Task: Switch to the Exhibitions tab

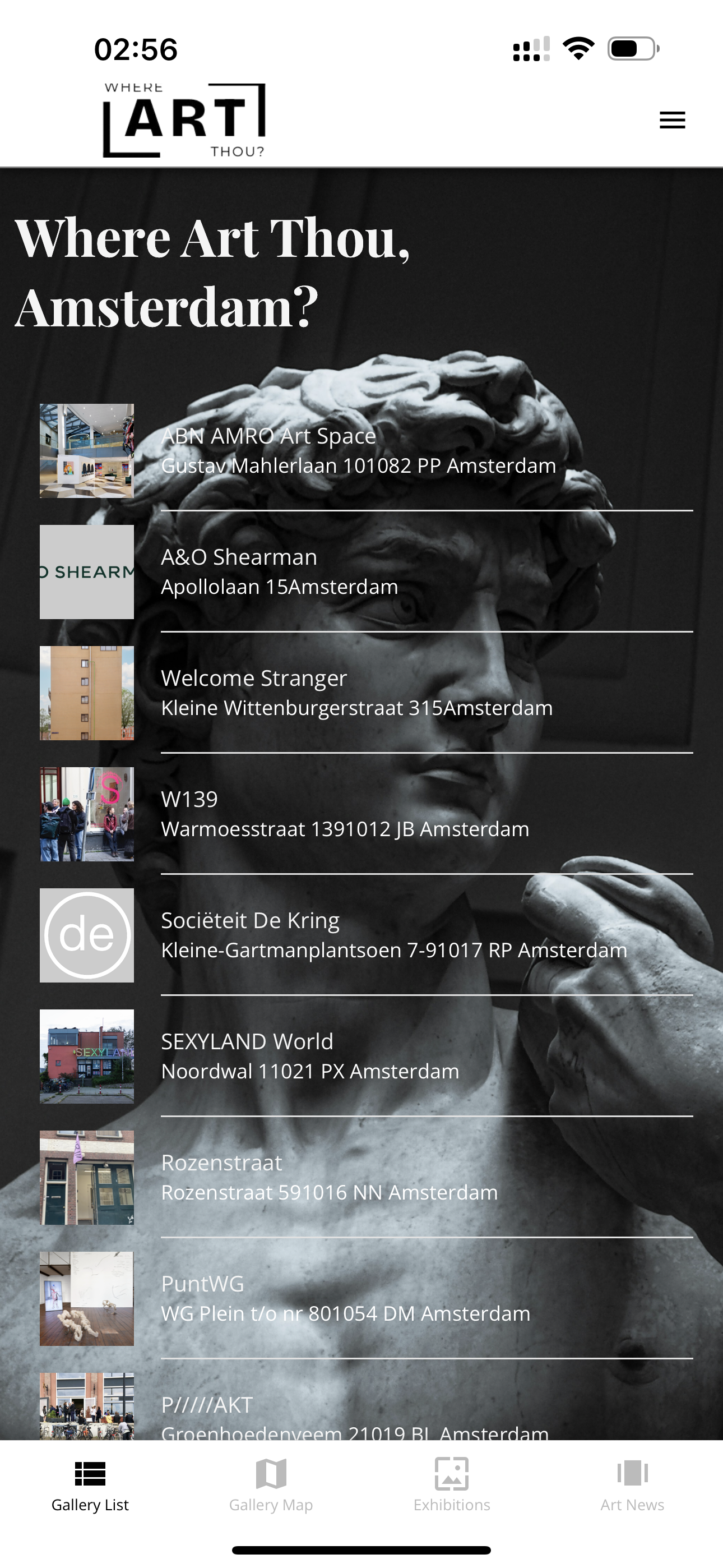Action: [x=452, y=1484]
